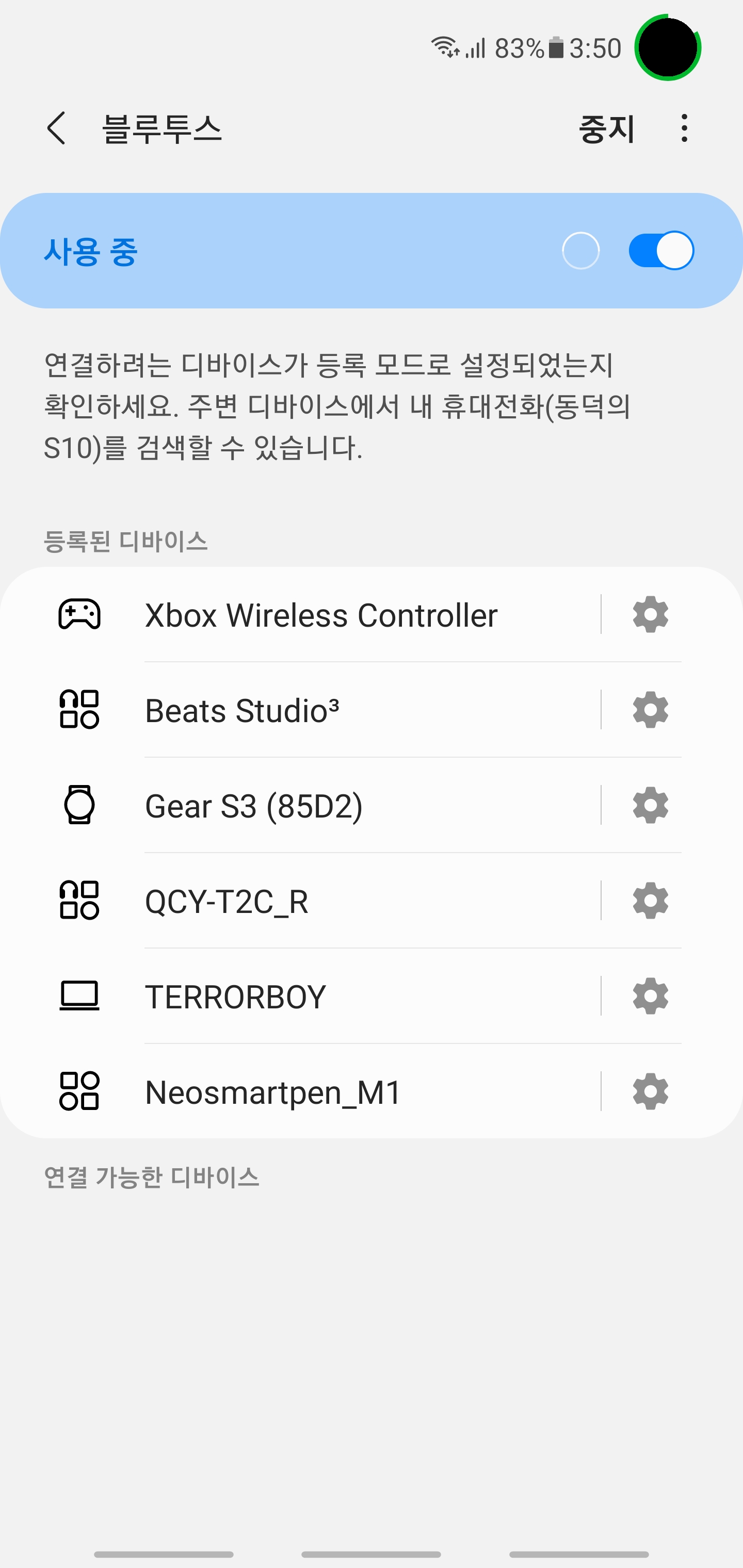This screenshot has width=743, height=1568.
Task: Open settings gear for Neosmartpen_M1
Action: [651, 1092]
